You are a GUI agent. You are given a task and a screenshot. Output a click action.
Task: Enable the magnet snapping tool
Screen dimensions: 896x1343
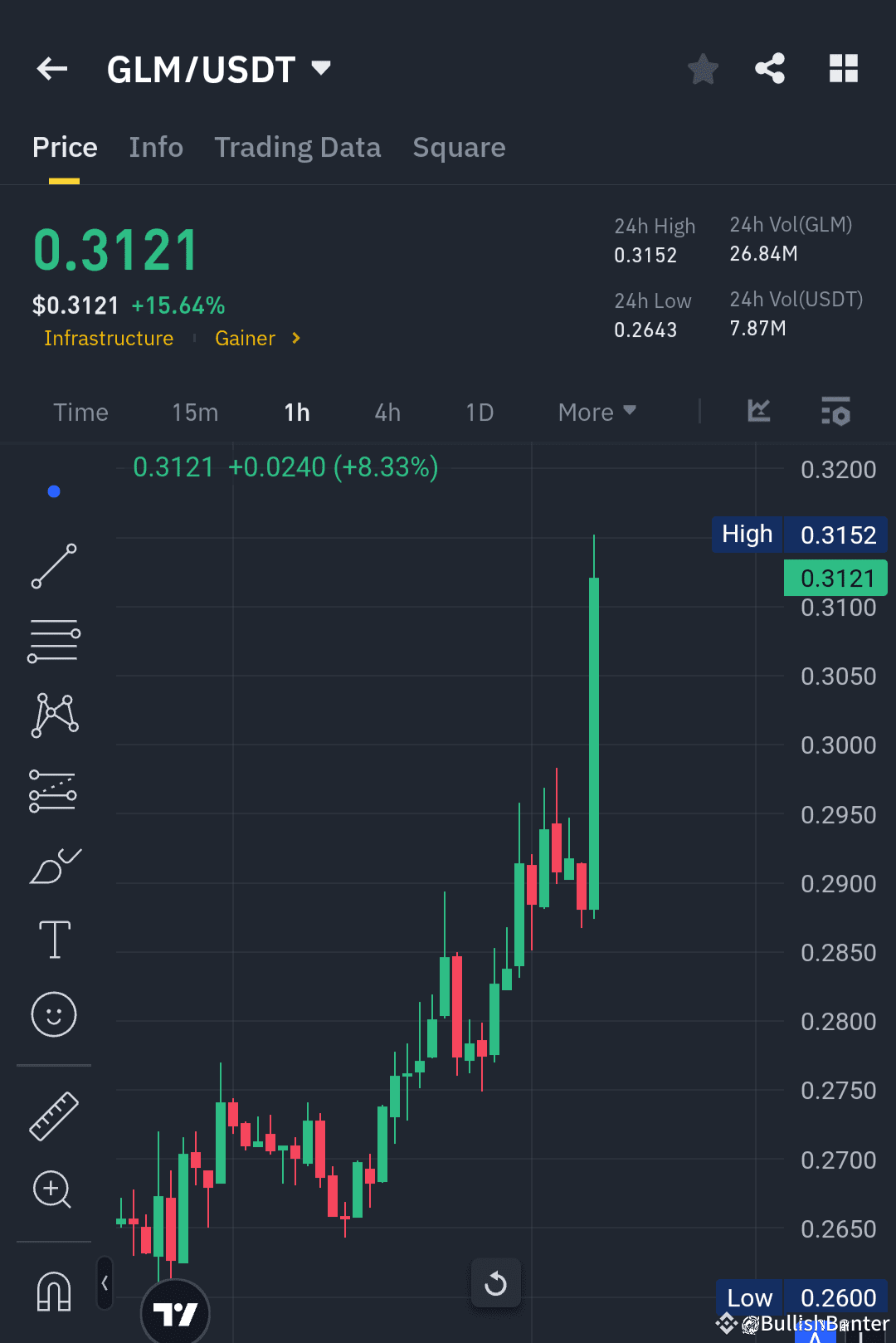(54, 1291)
